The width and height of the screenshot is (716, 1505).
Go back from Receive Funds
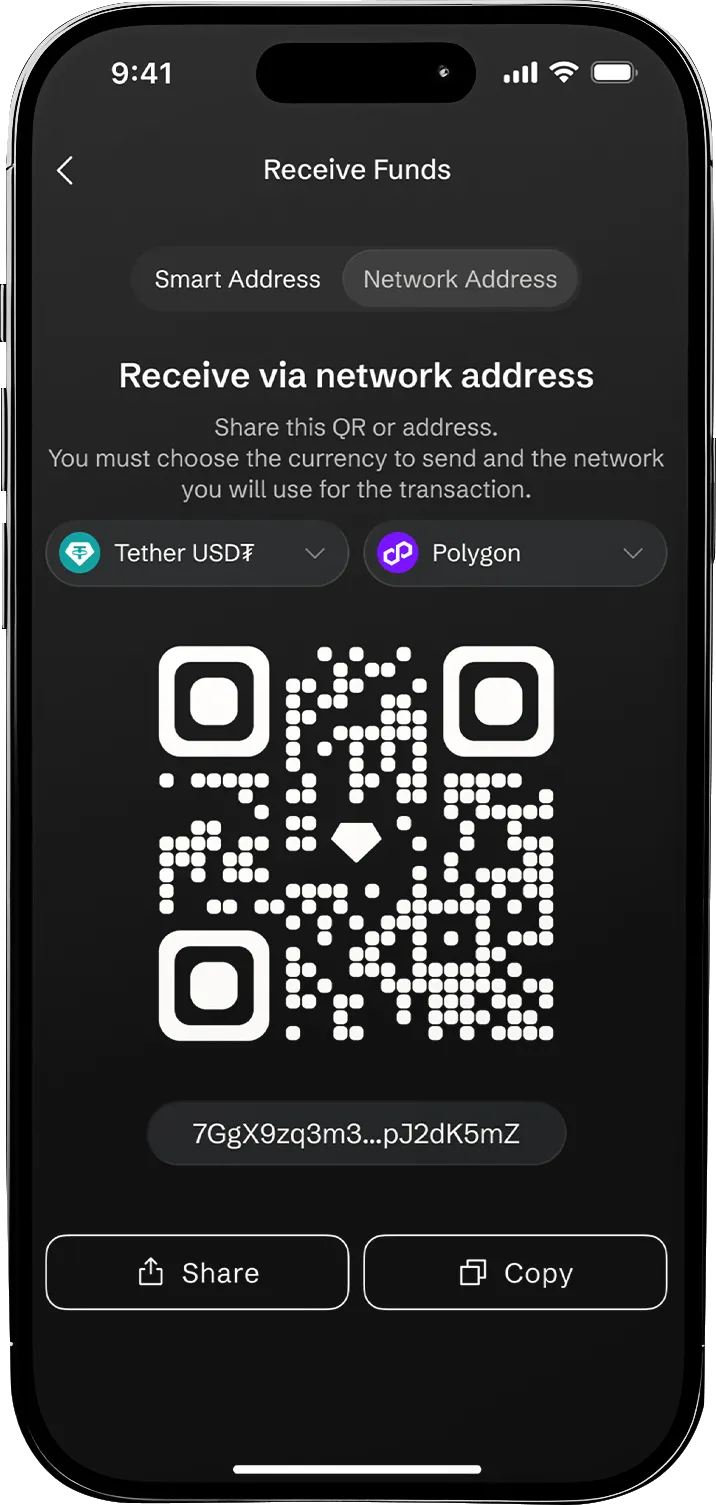(65, 170)
